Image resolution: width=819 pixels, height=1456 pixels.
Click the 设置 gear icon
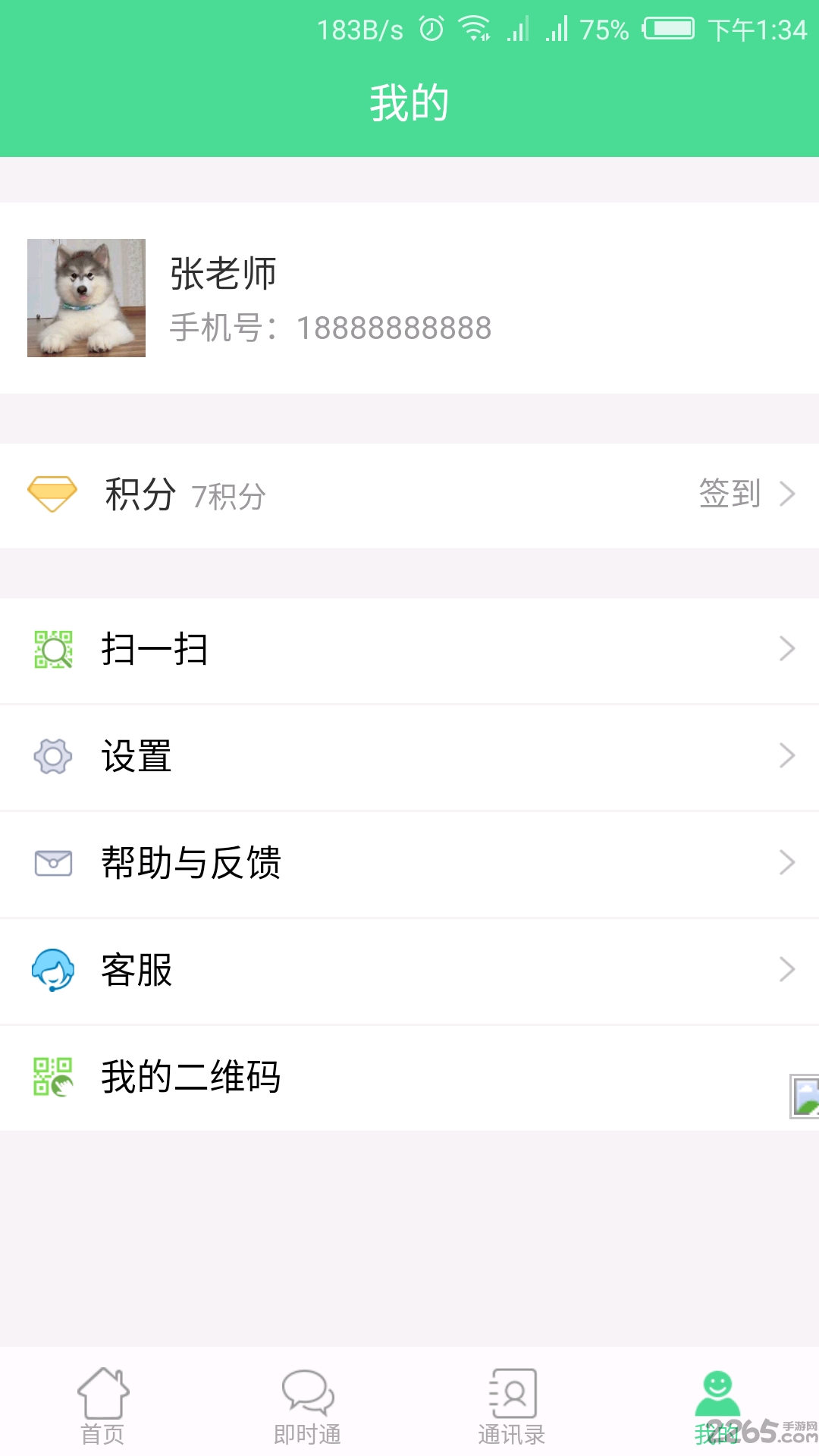point(51,757)
